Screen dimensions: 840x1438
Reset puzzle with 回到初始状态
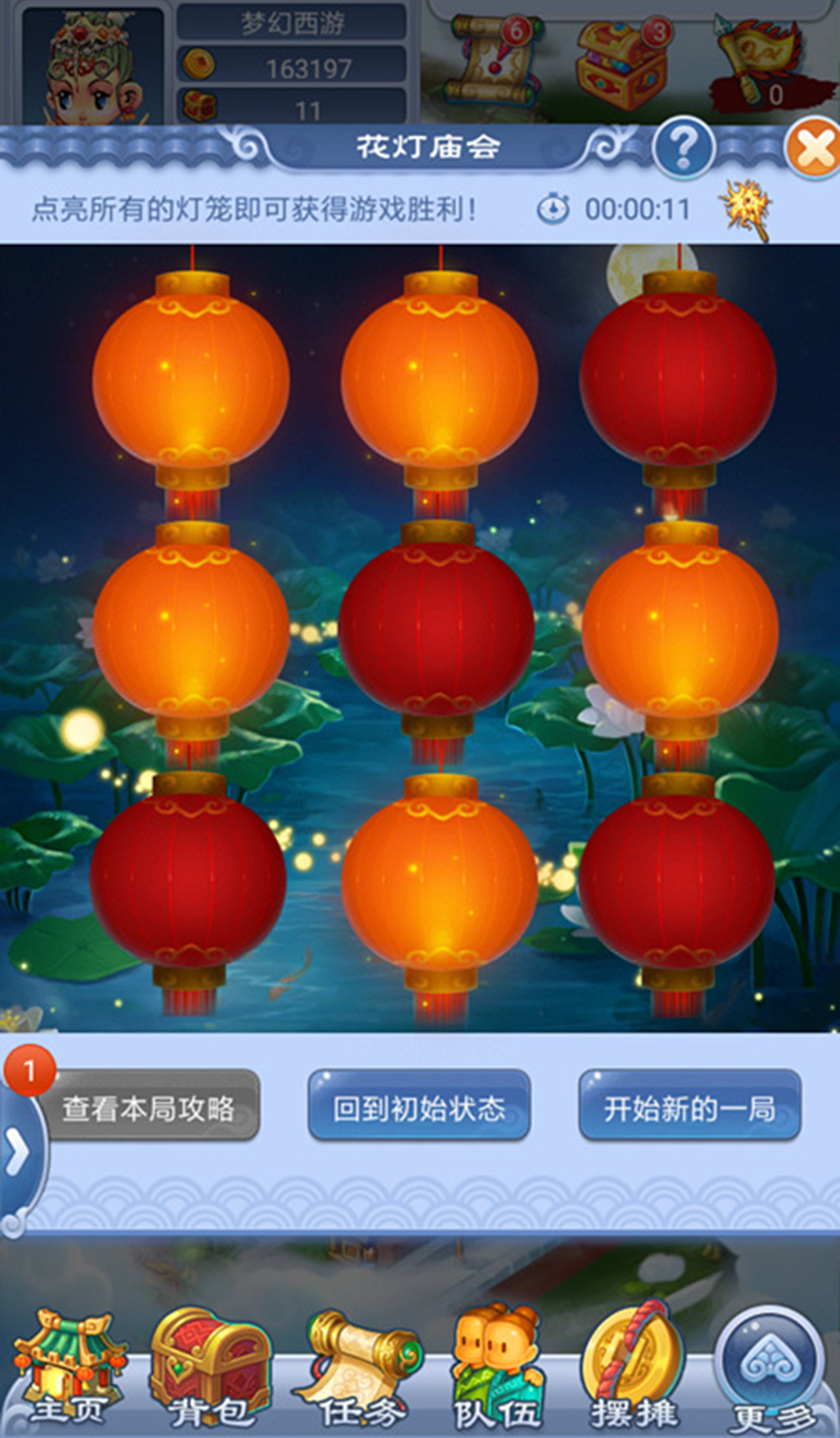(419, 1108)
